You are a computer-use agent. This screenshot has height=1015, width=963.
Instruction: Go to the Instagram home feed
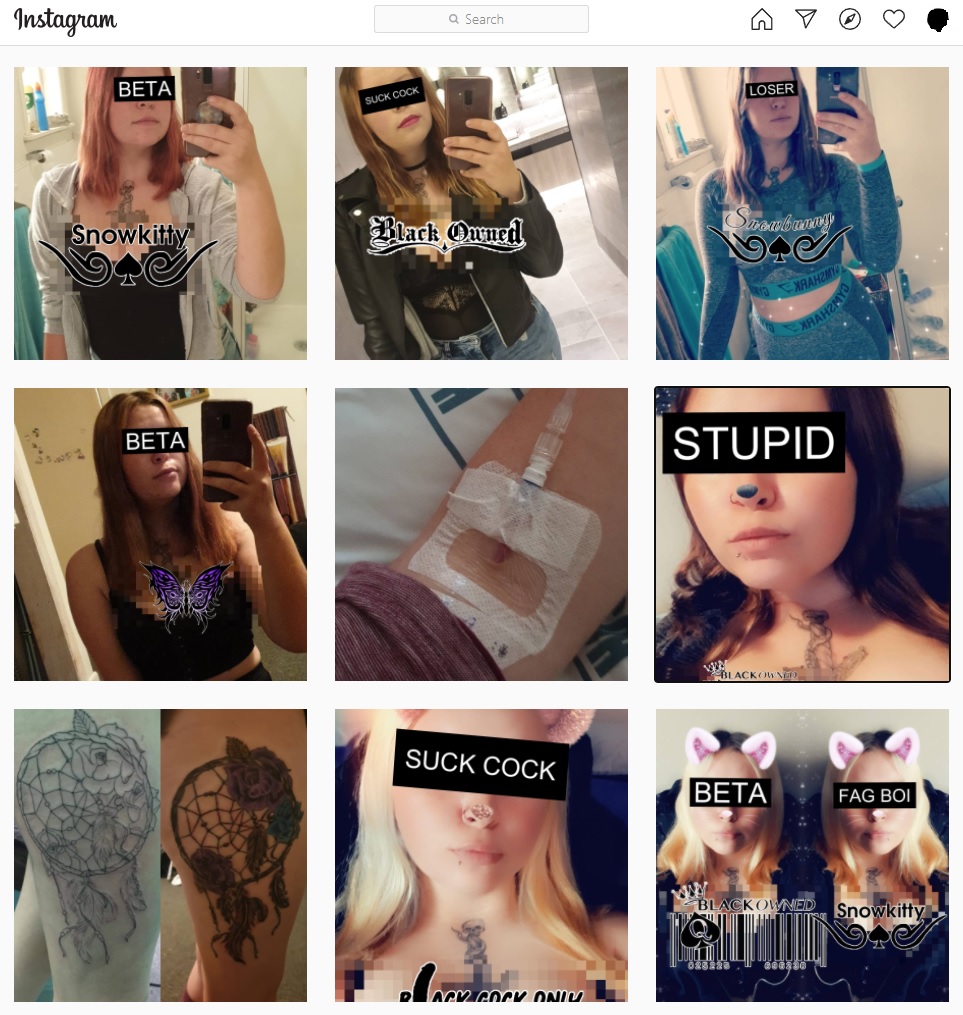click(762, 19)
